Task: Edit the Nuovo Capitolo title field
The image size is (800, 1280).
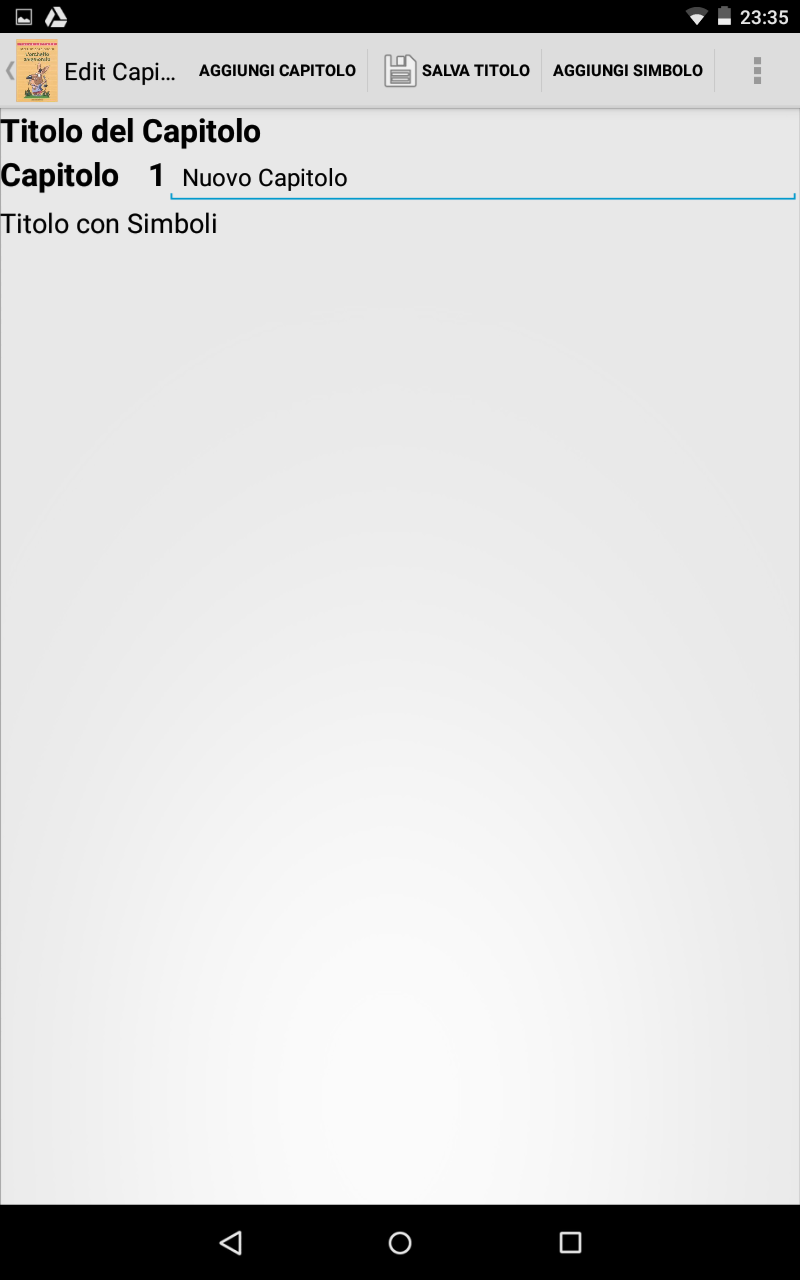Action: [482, 178]
